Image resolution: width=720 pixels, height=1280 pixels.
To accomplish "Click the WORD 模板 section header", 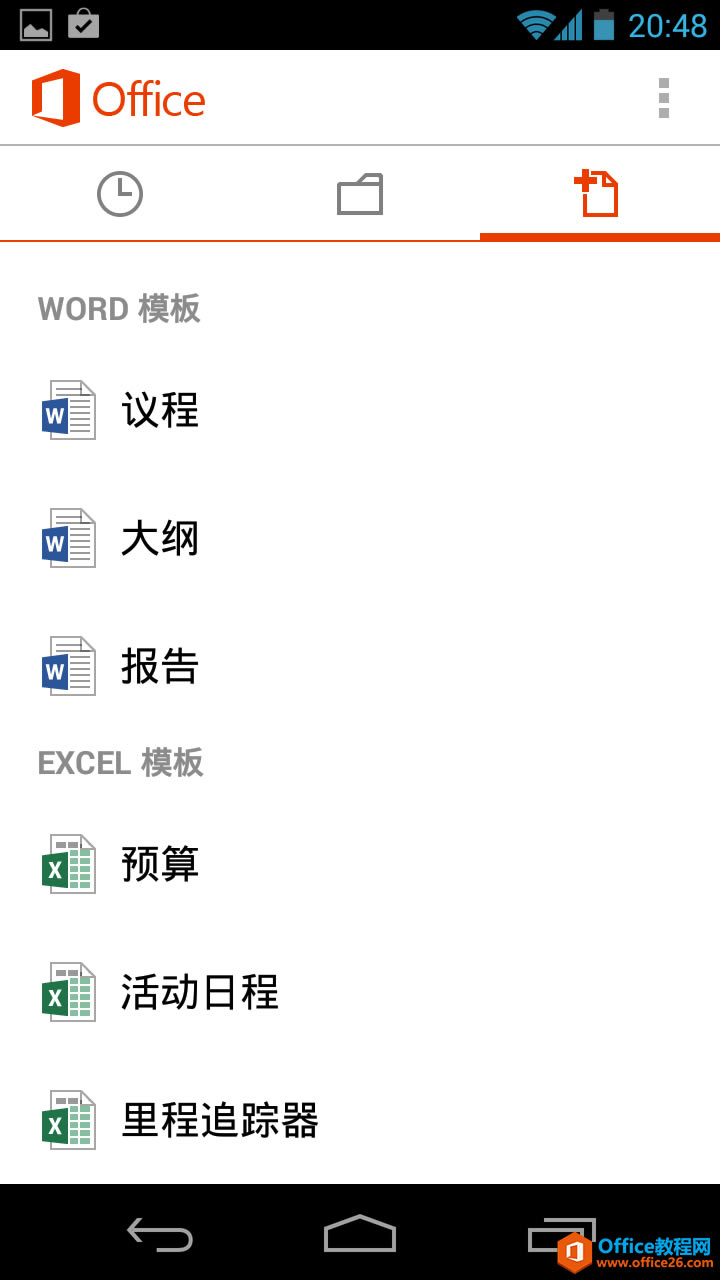I will pyautogui.click(x=118, y=309).
